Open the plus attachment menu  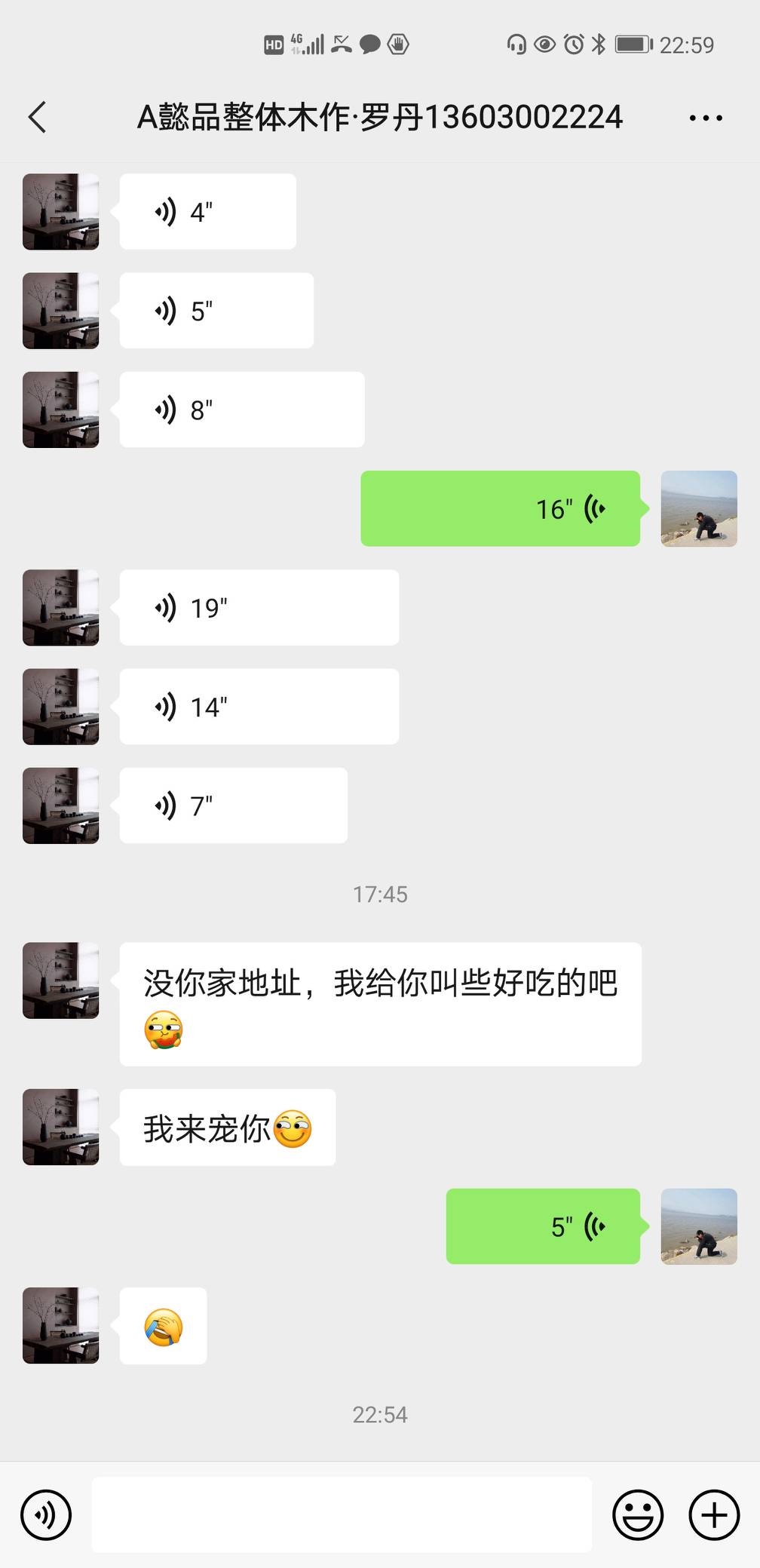tap(714, 1514)
